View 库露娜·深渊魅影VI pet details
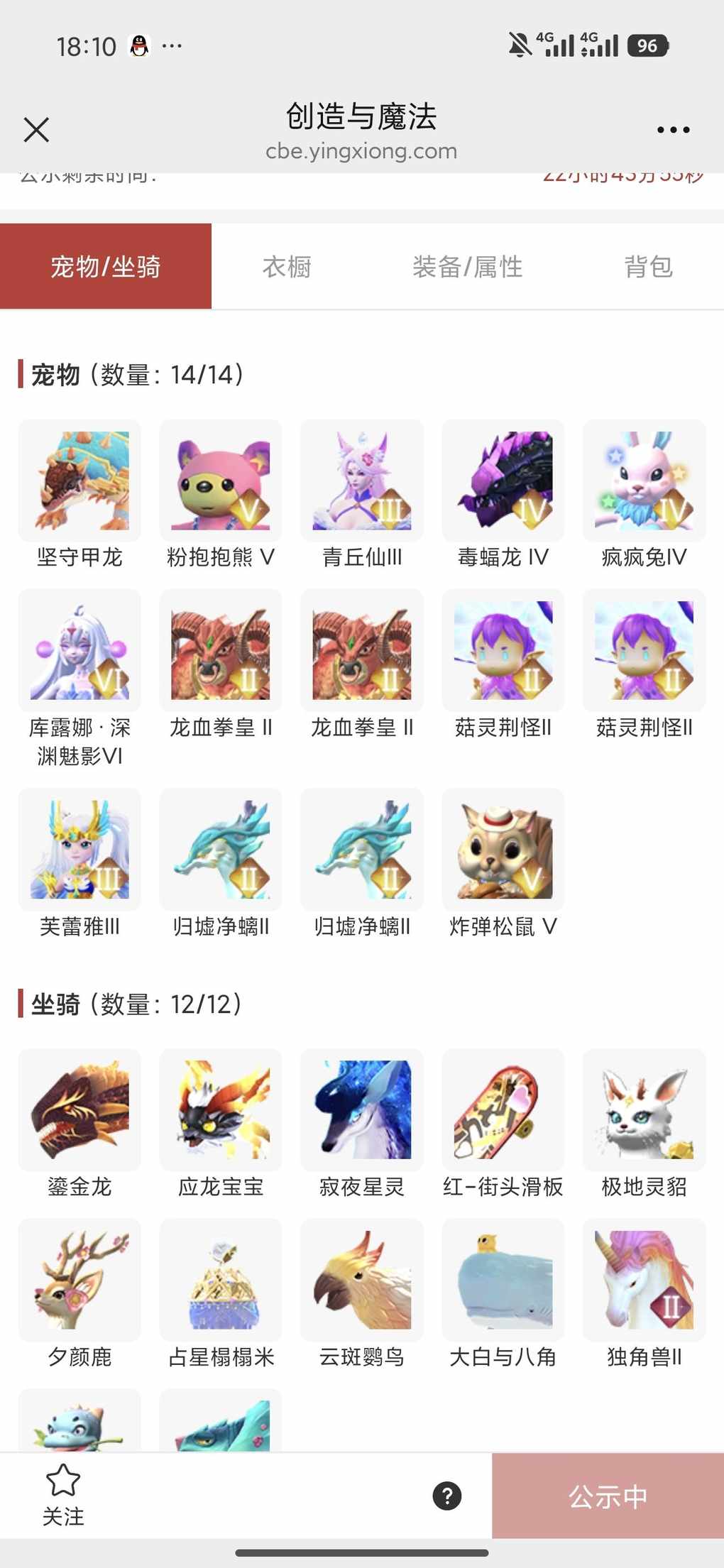The image size is (724, 1568). click(x=79, y=650)
